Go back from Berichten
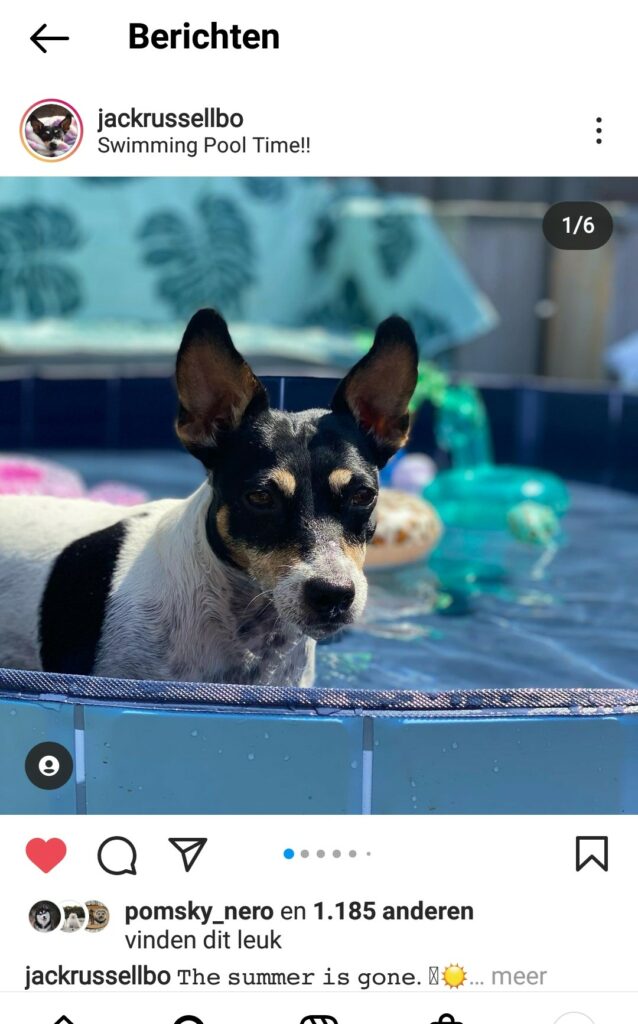Viewport: 638px width, 1024px height. click(49, 38)
